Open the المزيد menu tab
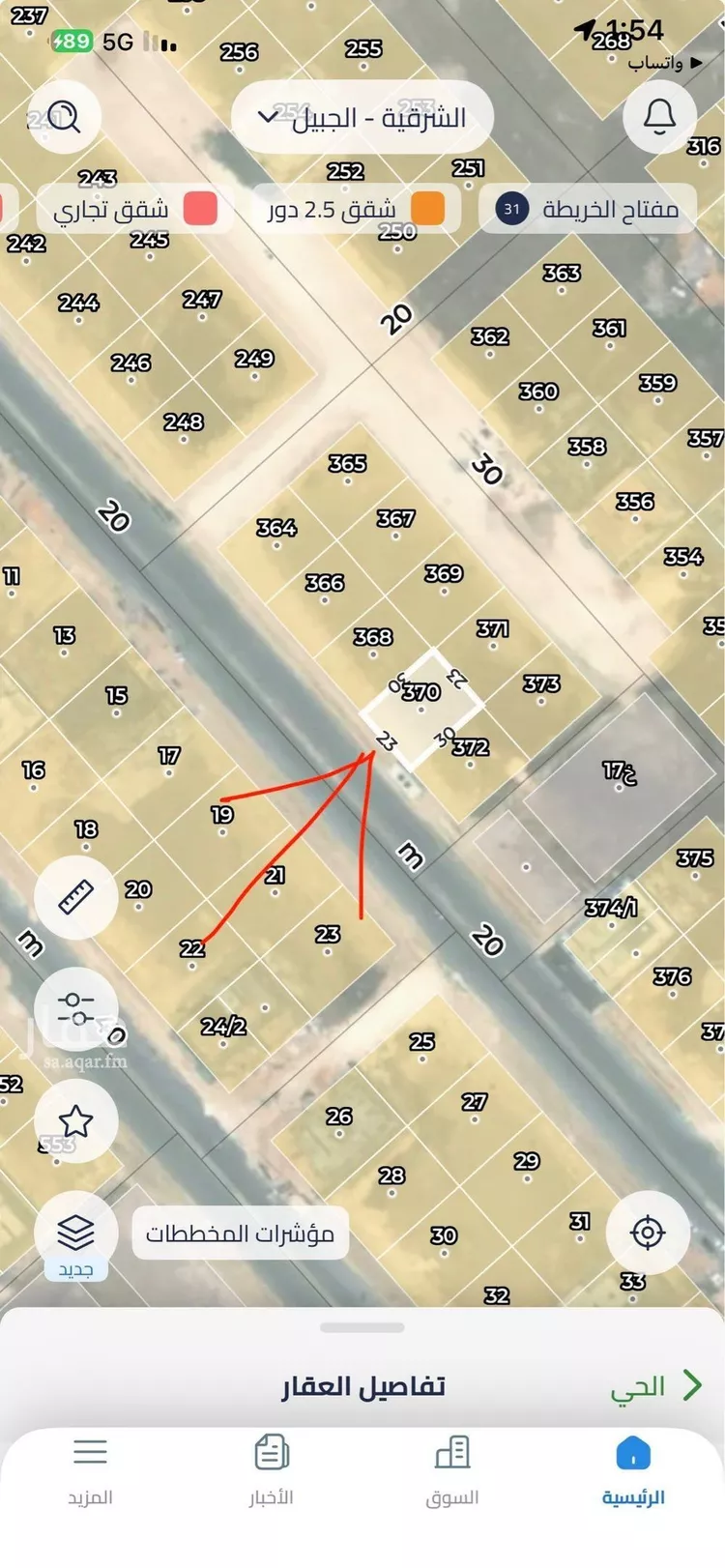The width and height of the screenshot is (725, 1568). tap(90, 1471)
